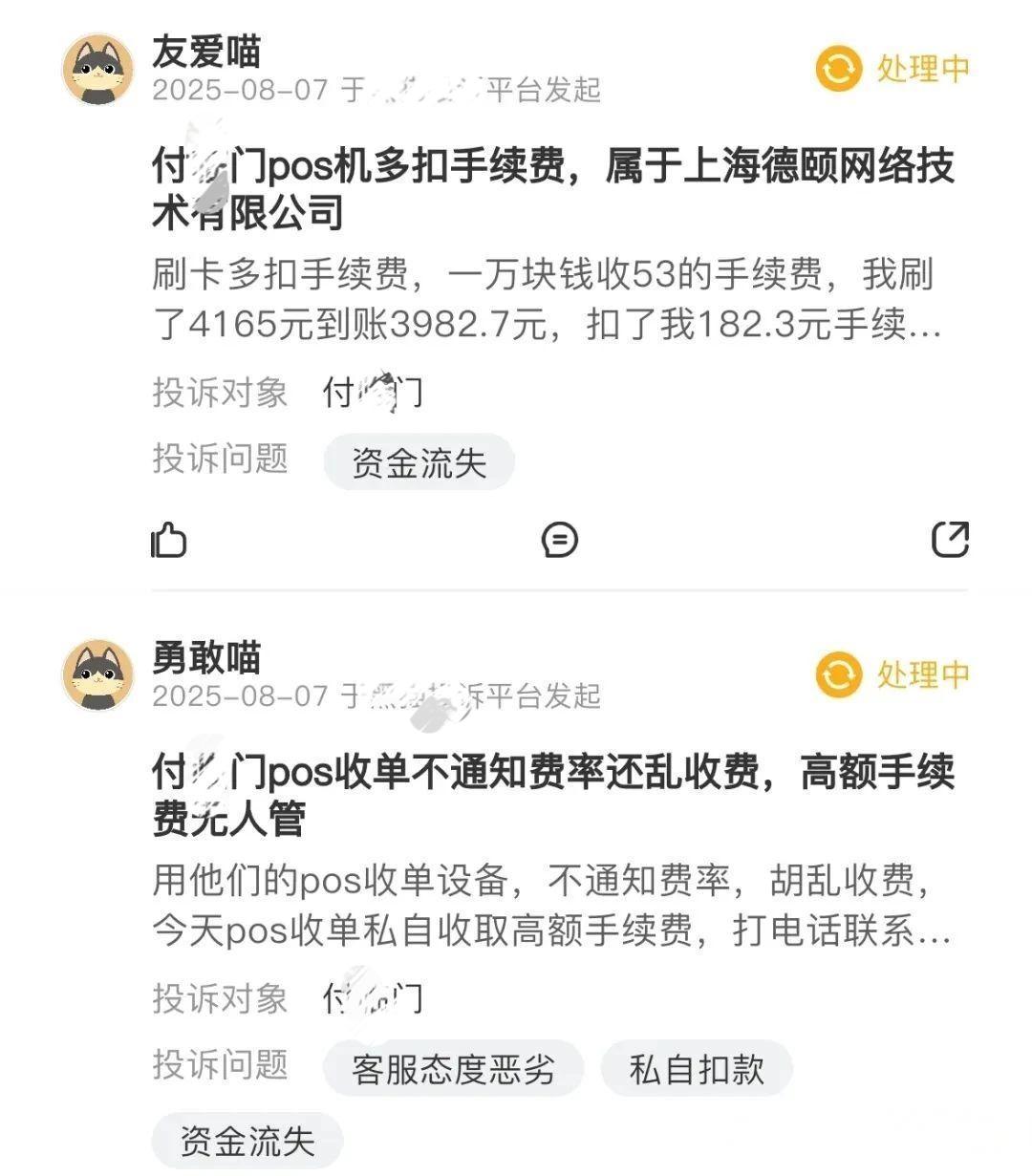Select the 客服态度恶劣 tag
1032x1176 pixels.
(x=453, y=1069)
